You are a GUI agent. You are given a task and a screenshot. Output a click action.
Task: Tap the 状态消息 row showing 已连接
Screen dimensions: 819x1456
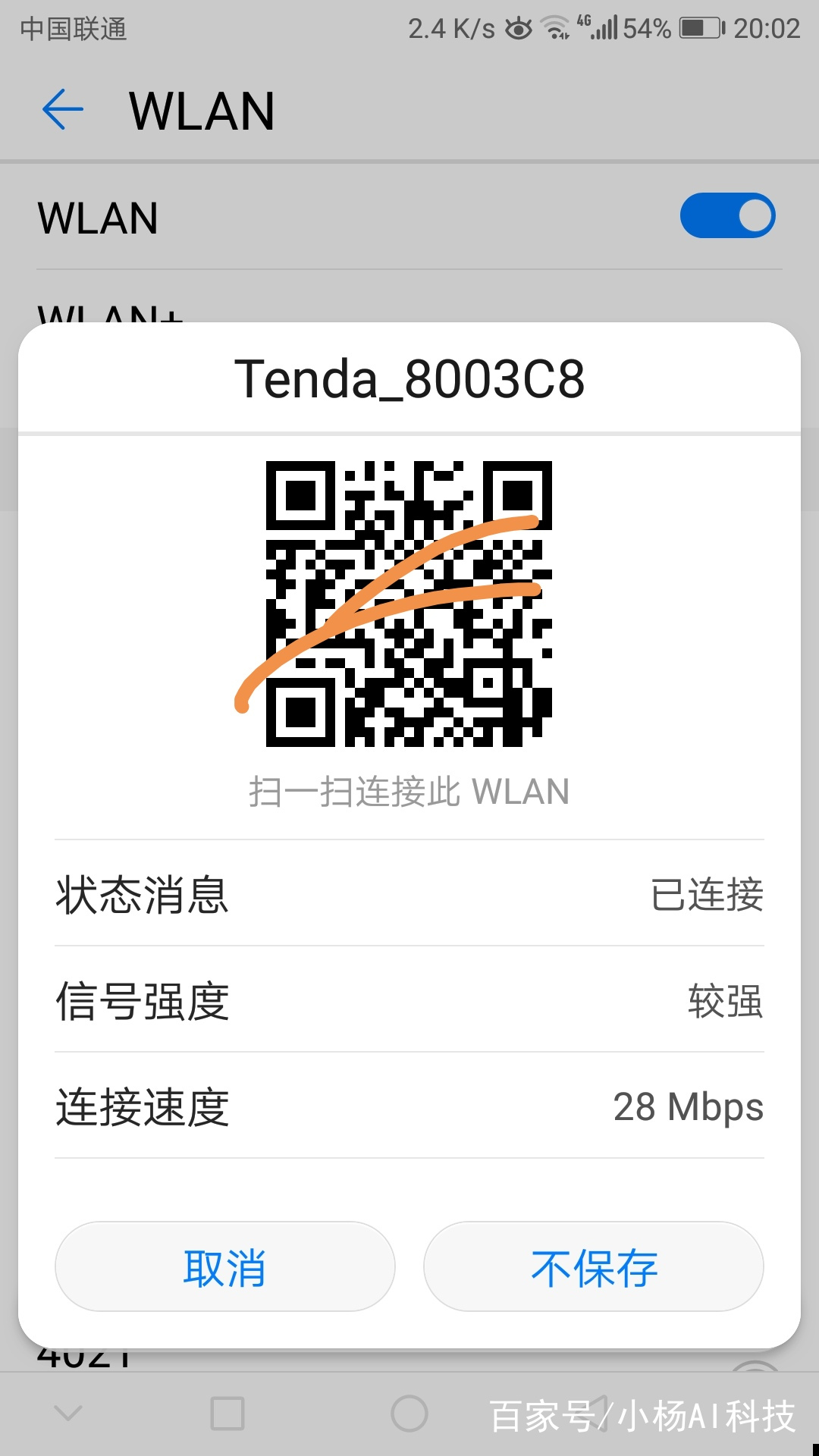[x=409, y=896]
